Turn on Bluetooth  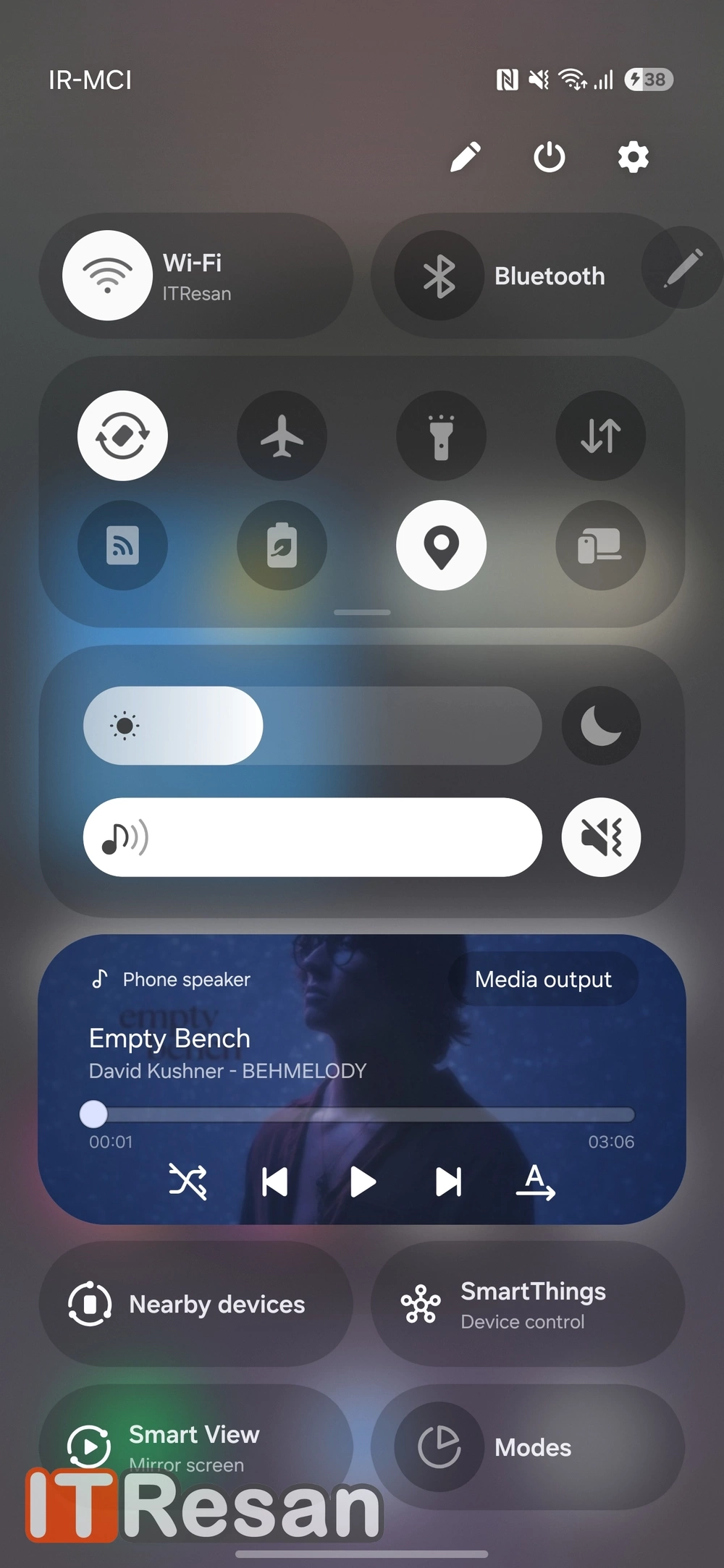(439, 276)
